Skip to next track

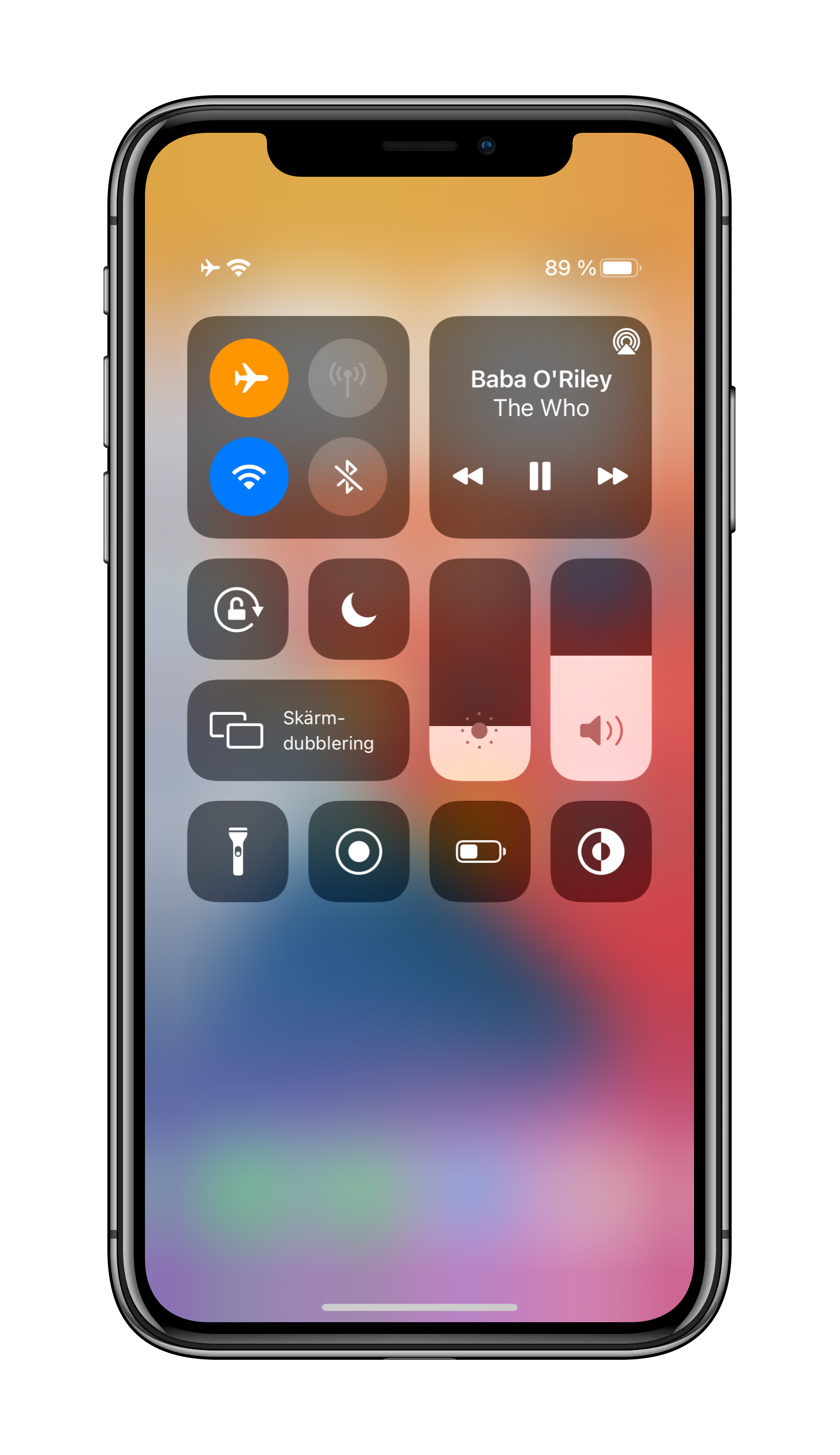point(612,477)
